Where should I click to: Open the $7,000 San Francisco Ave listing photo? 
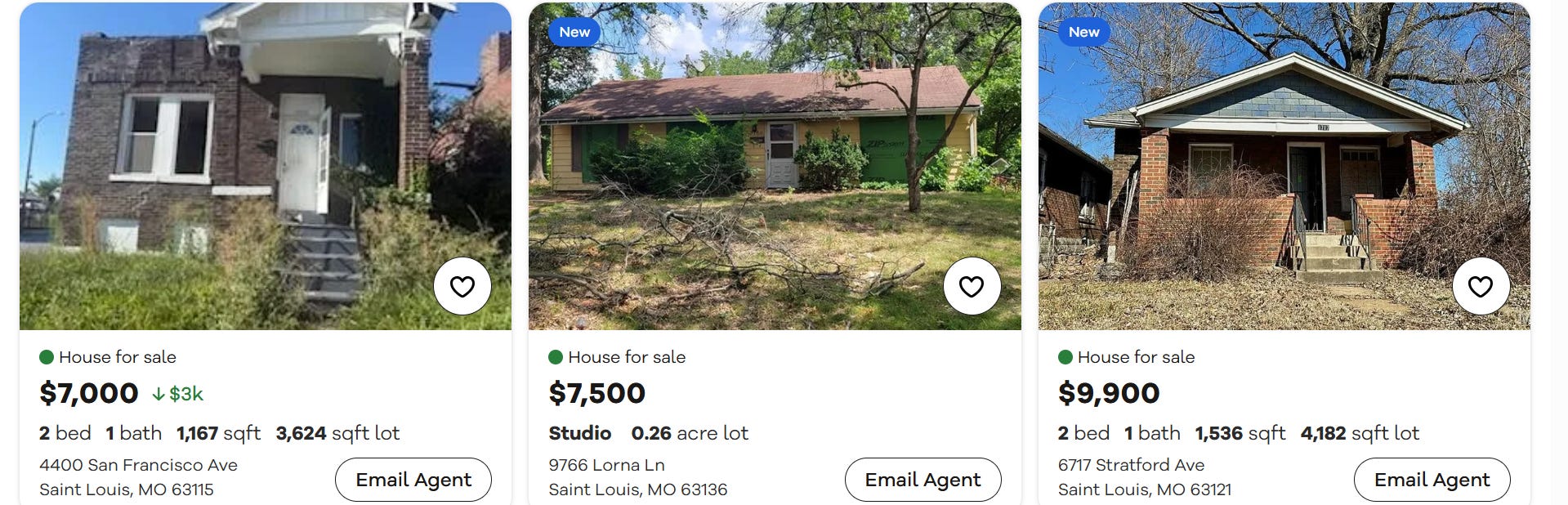pyautogui.click(x=245, y=163)
